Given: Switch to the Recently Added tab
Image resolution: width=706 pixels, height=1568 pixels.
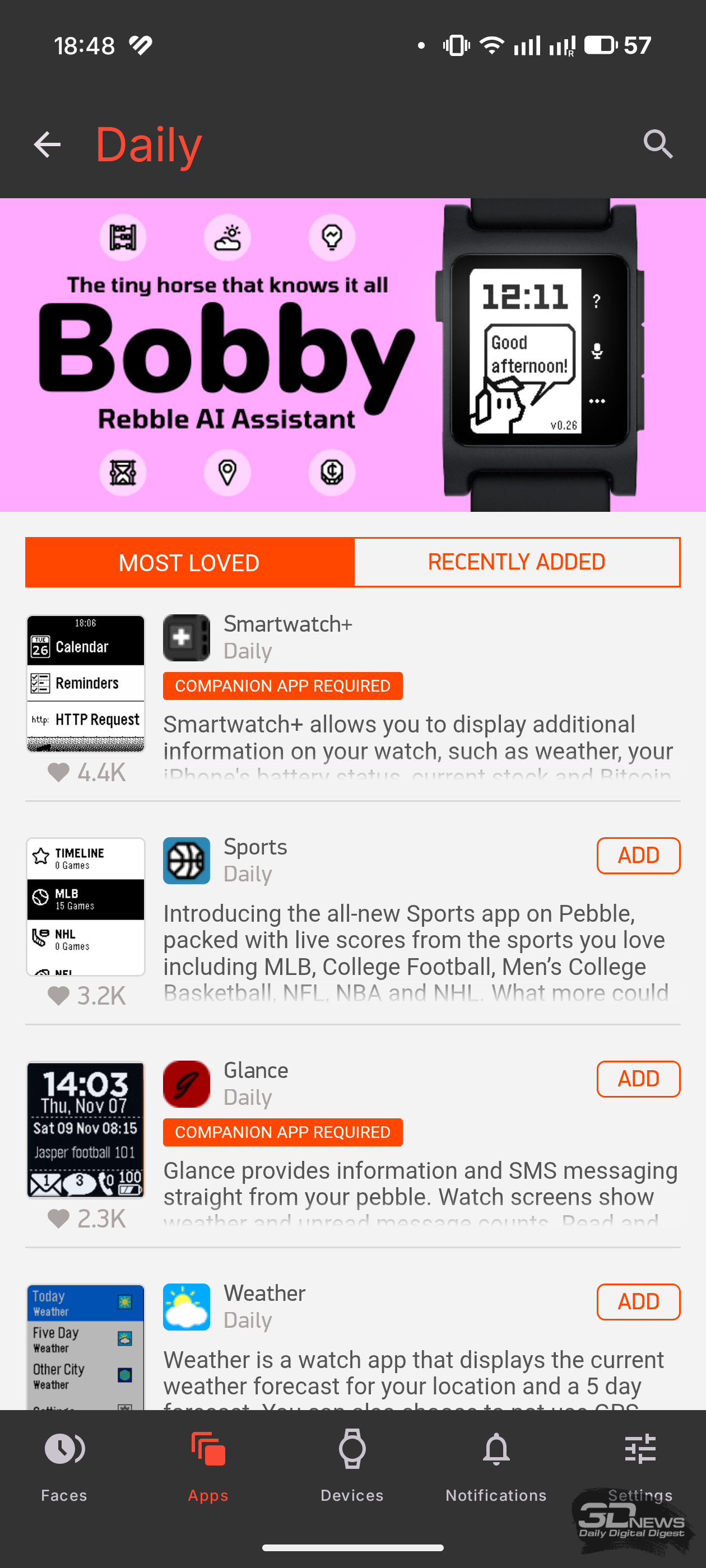Looking at the screenshot, I should click(517, 562).
